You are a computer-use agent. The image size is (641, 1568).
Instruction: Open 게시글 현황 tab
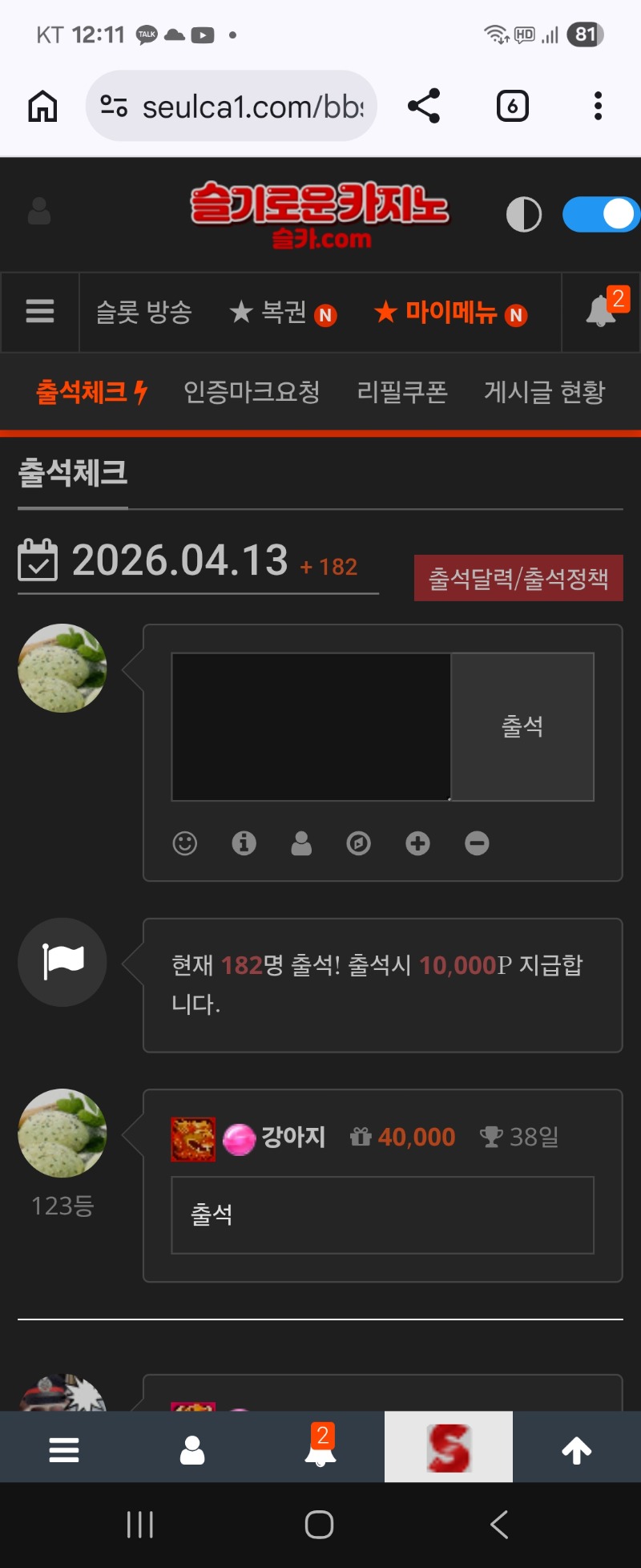pyautogui.click(x=544, y=392)
